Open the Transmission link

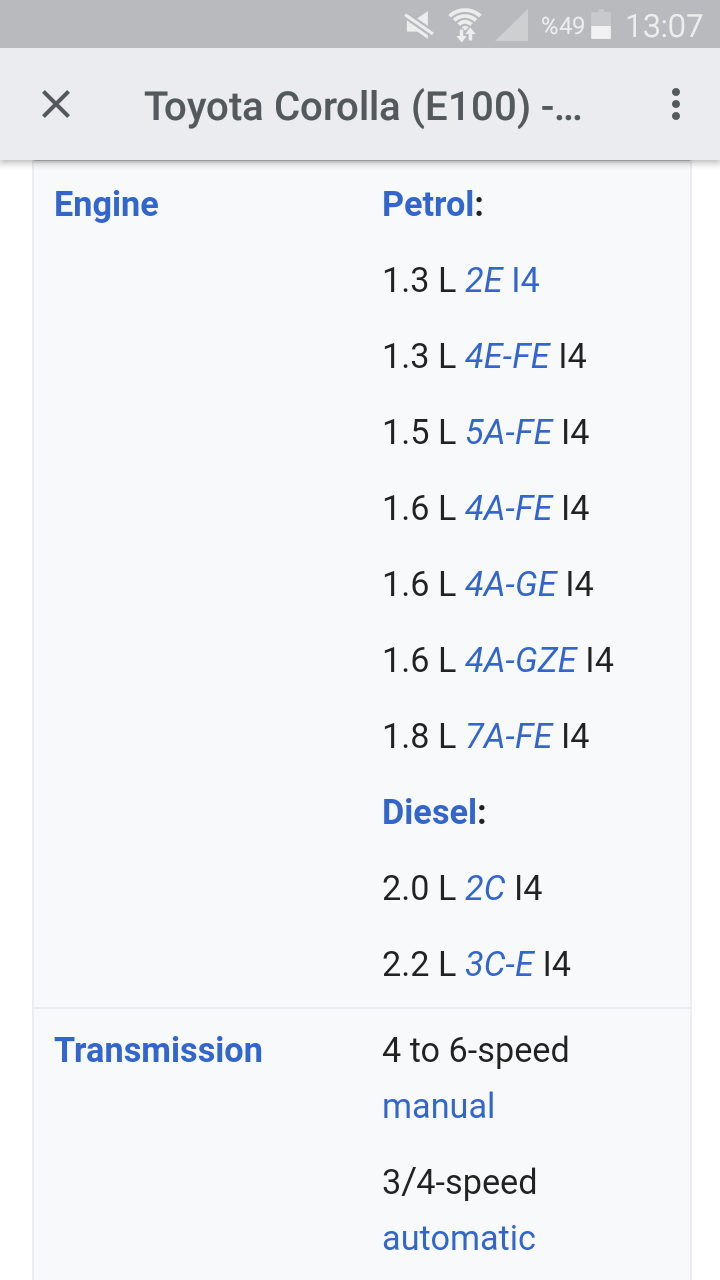pyautogui.click(x=158, y=1050)
